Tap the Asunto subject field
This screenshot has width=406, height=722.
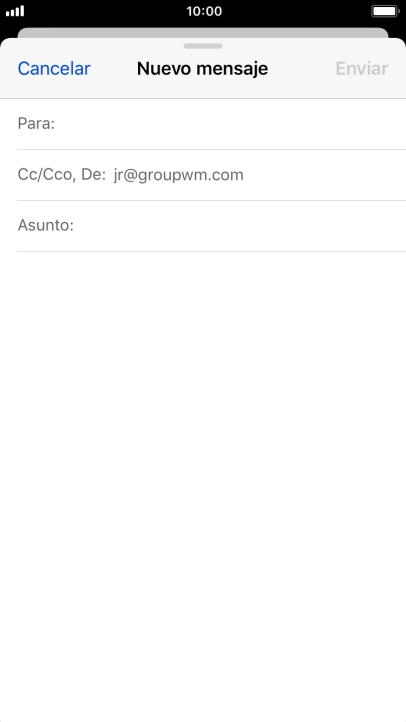coord(211,226)
